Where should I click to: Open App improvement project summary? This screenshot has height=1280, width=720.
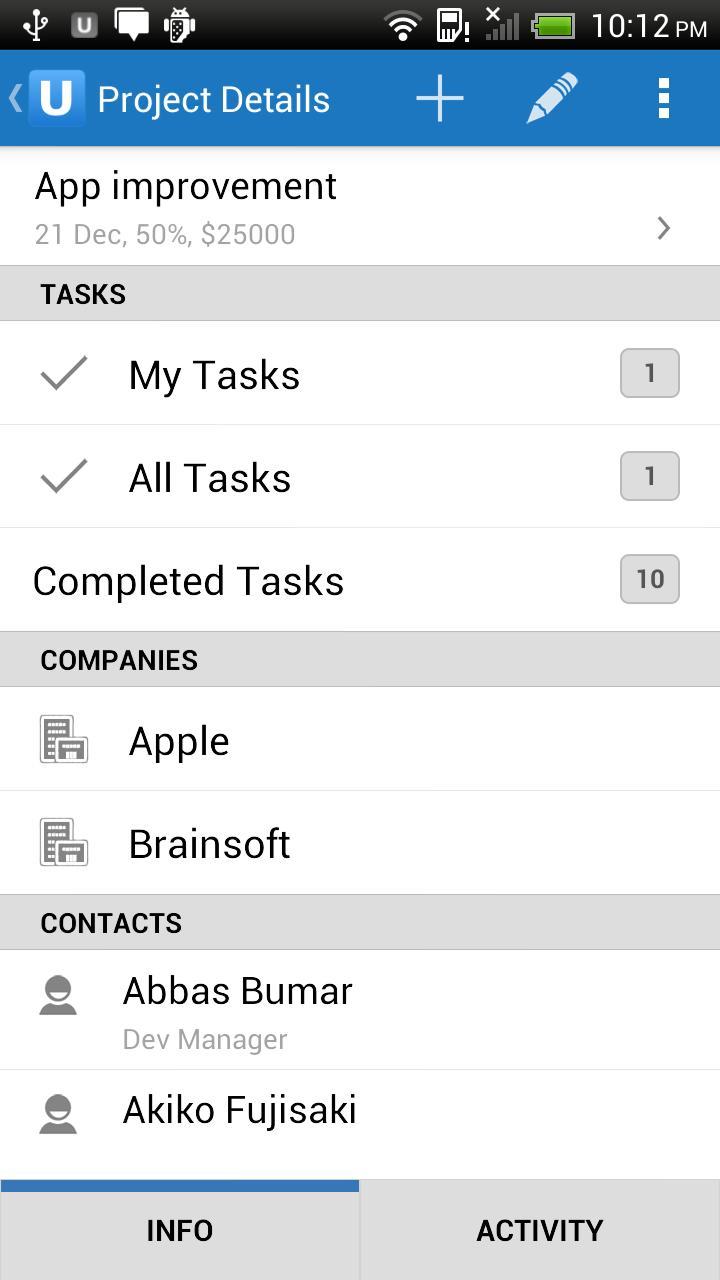[360, 207]
